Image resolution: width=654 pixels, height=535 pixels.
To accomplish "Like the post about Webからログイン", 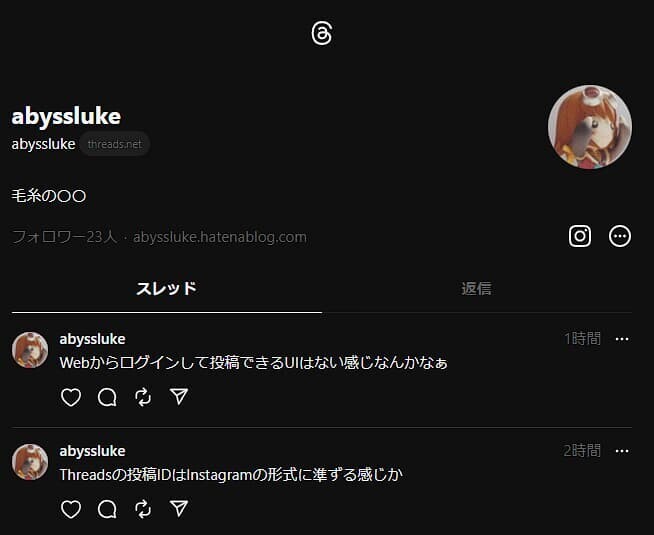I will [x=71, y=397].
